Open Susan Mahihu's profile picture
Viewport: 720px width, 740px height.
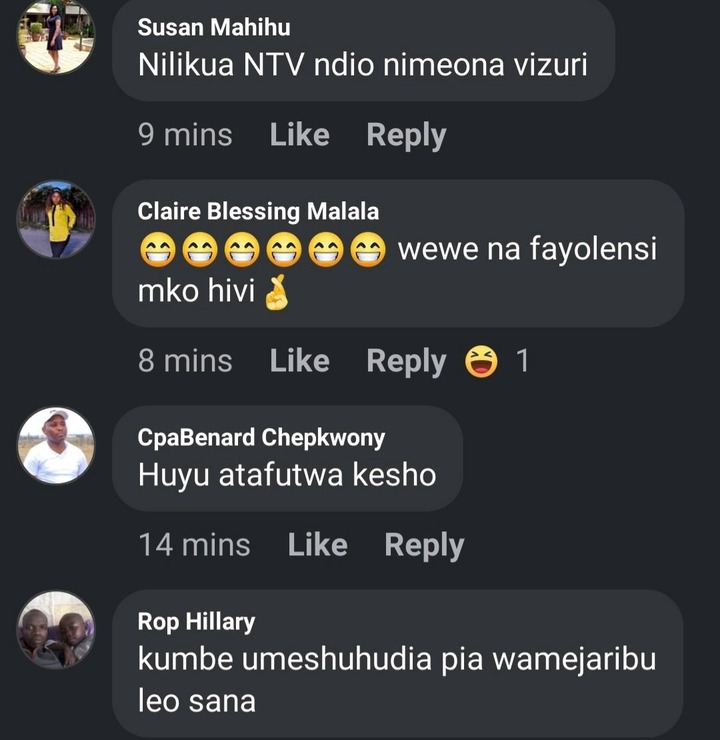(55, 37)
